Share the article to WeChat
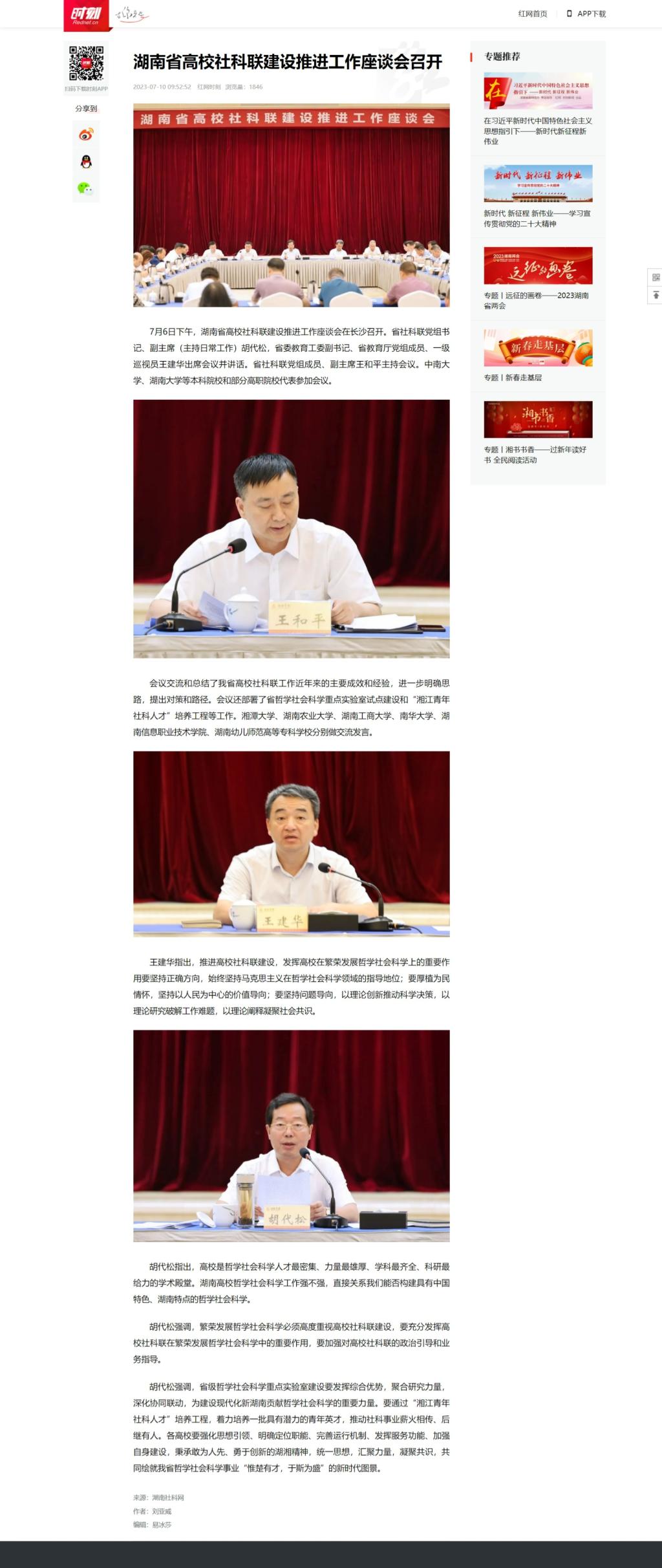This screenshot has width=662, height=1568. pyautogui.click(x=86, y=188)
